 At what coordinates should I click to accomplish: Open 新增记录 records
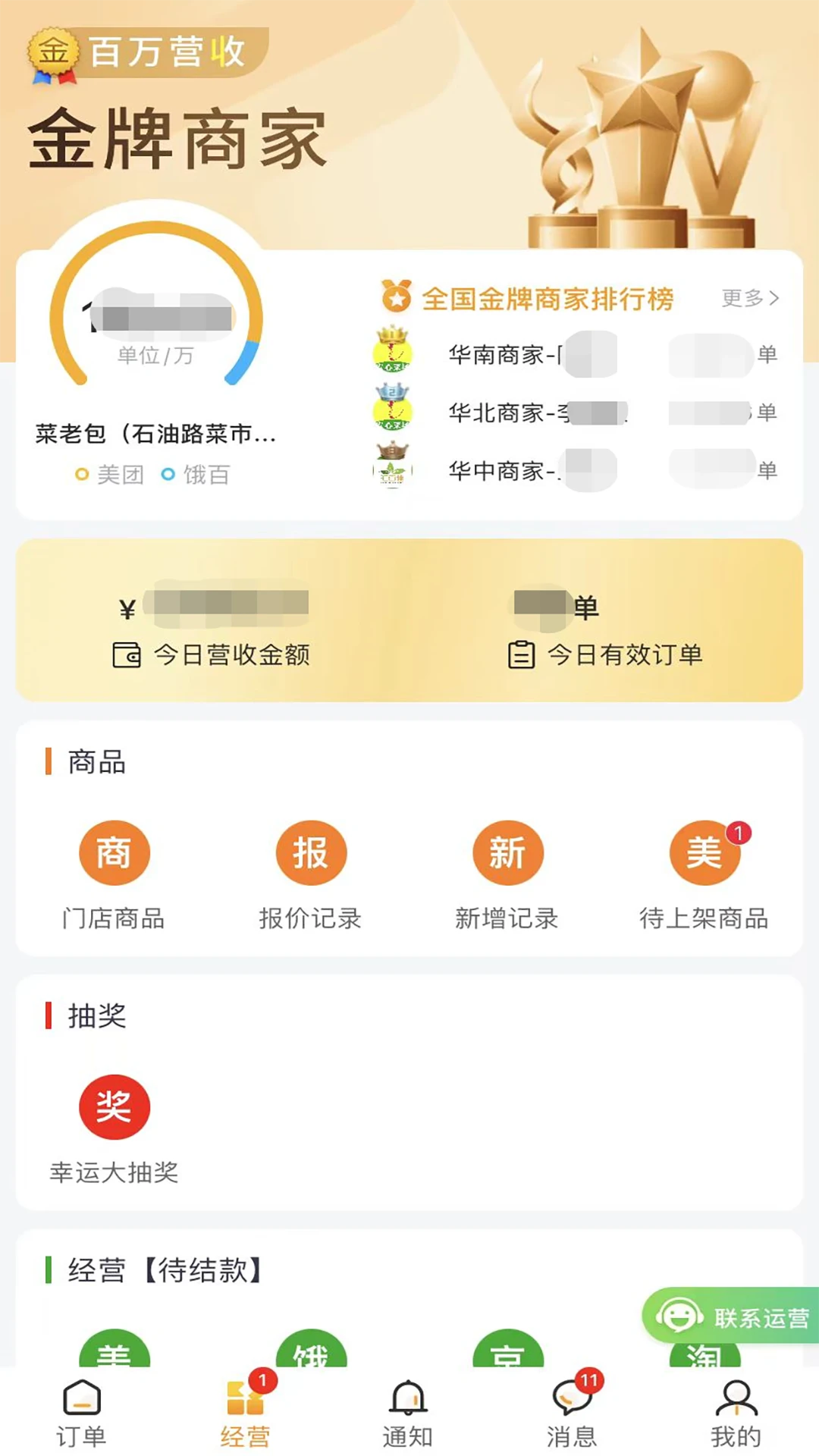507,852
